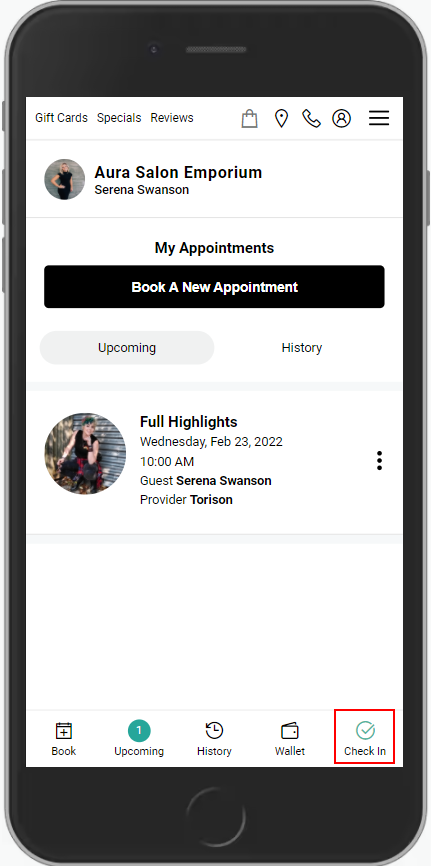Switch to the Wallet tab
This screenshot has width=431, height=866.
tap(290, 739)
